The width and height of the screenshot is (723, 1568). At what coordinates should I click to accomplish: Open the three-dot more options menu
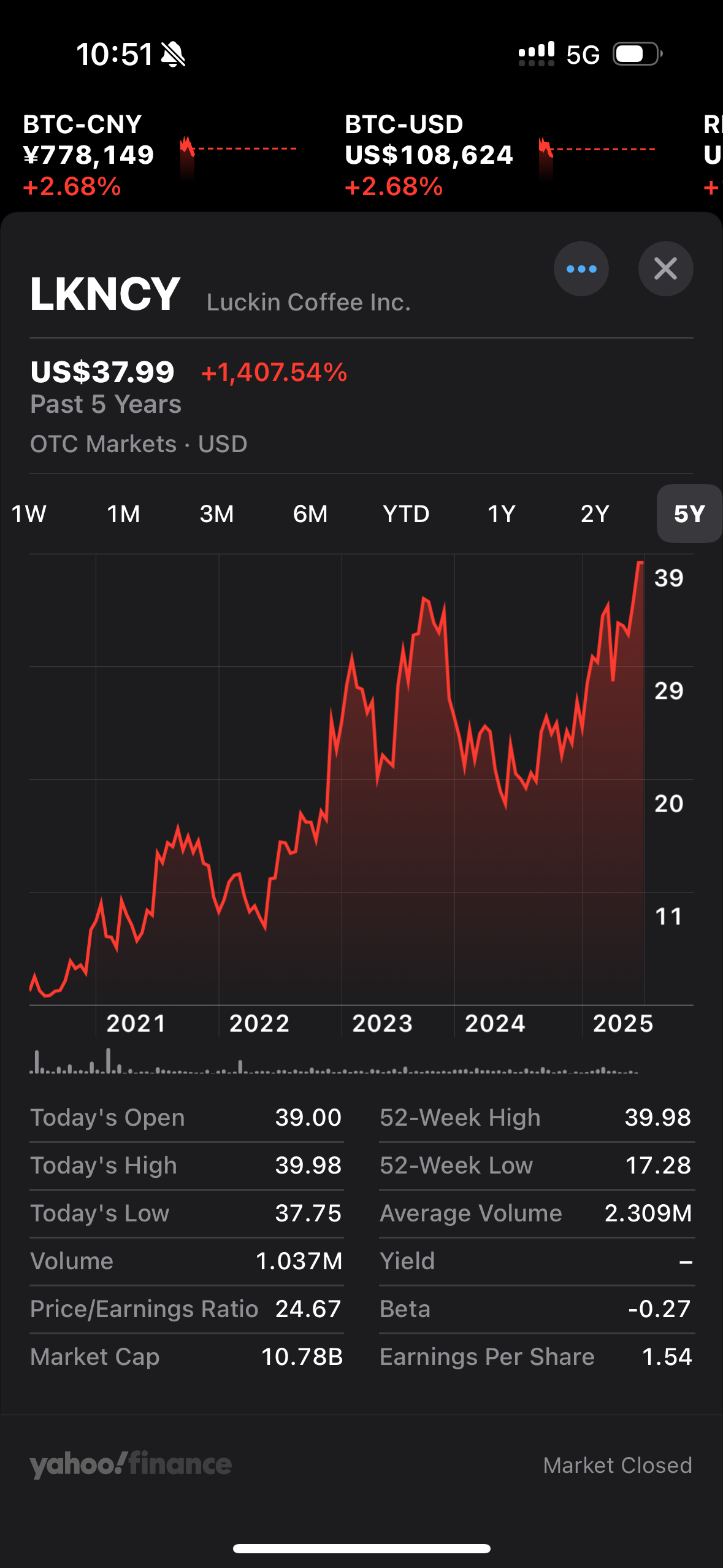(x=581, y=269)
